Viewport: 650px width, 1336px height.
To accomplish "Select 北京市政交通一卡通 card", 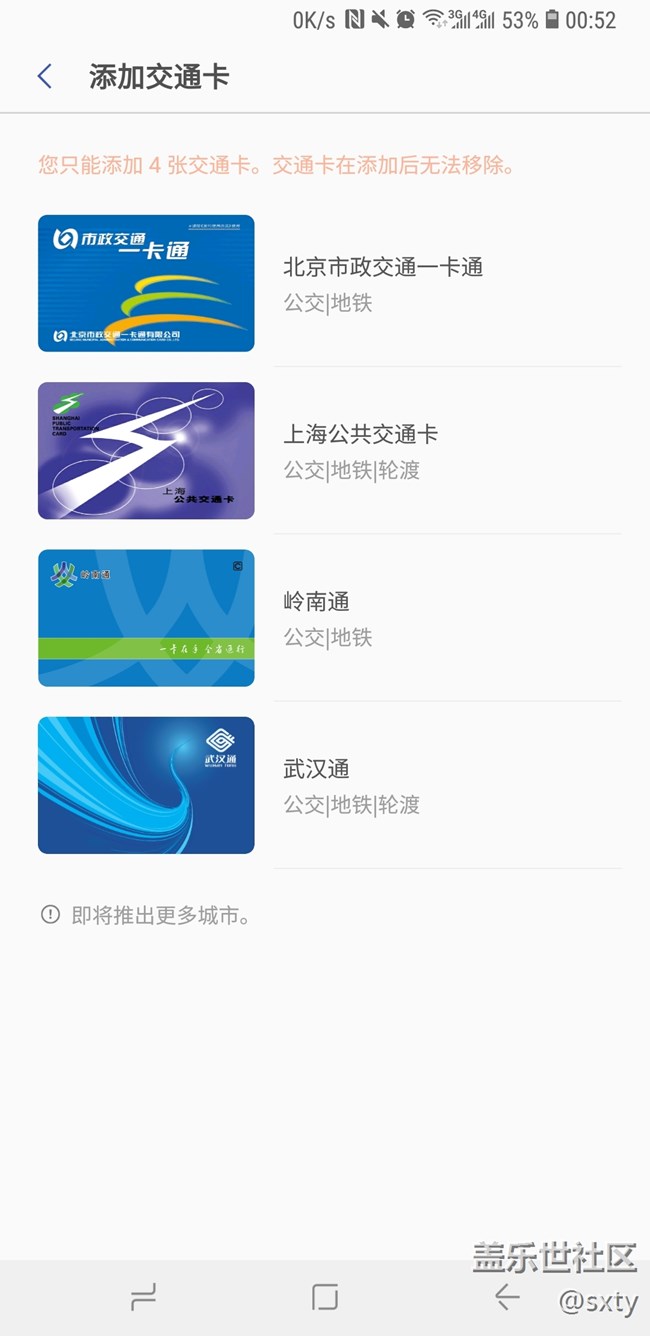I will pyautogui.click(x=330, y=283).
